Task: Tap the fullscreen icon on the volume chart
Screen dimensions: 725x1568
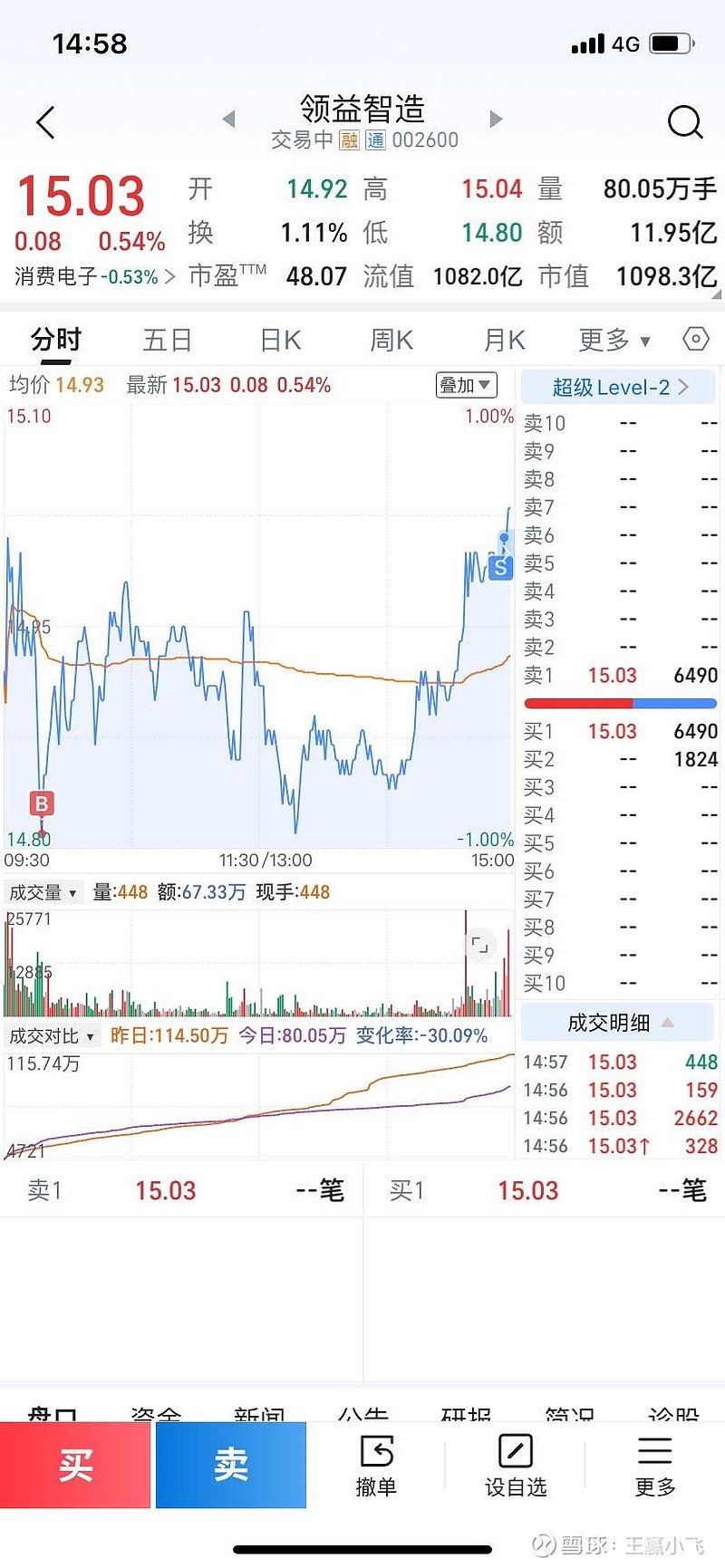Action: [480, 945]
